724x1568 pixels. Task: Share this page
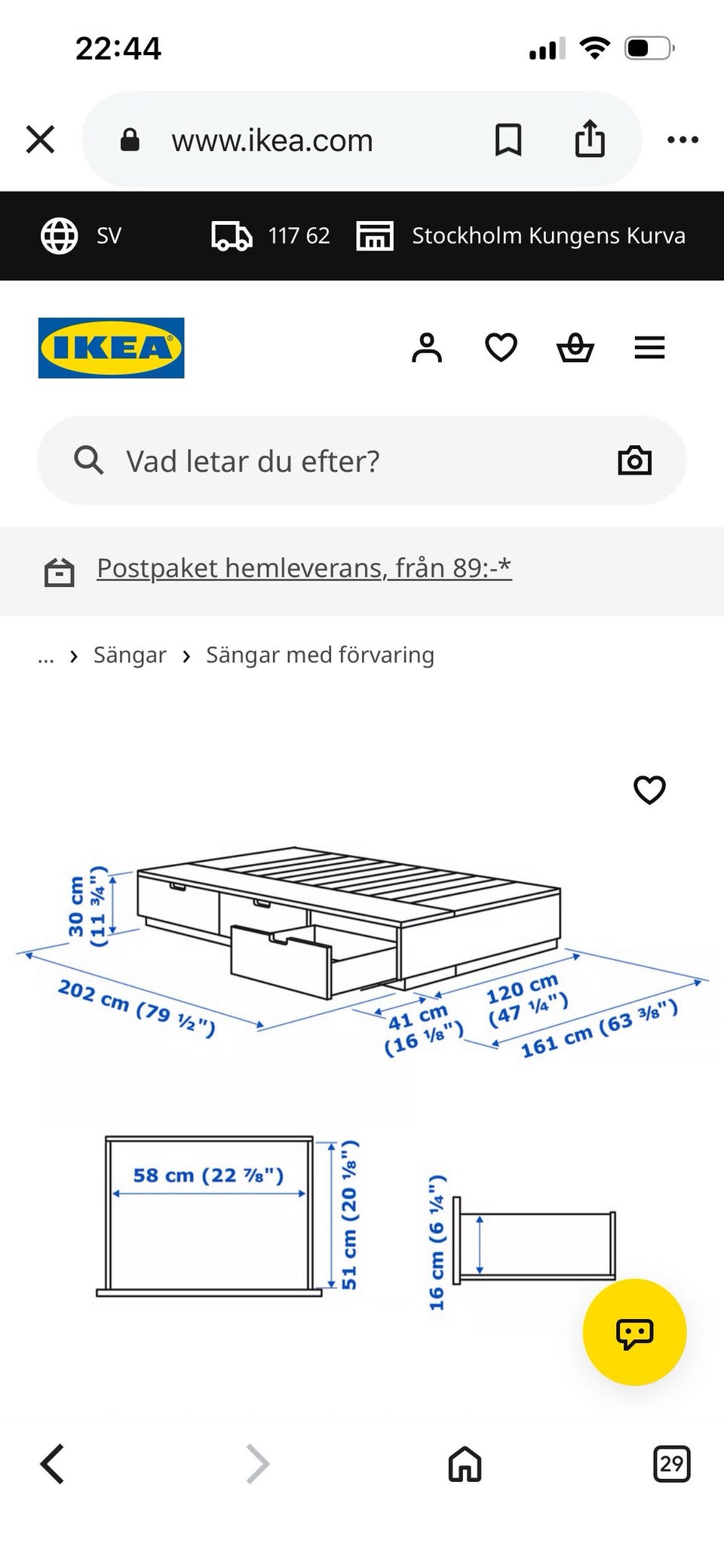click(590, 138)
